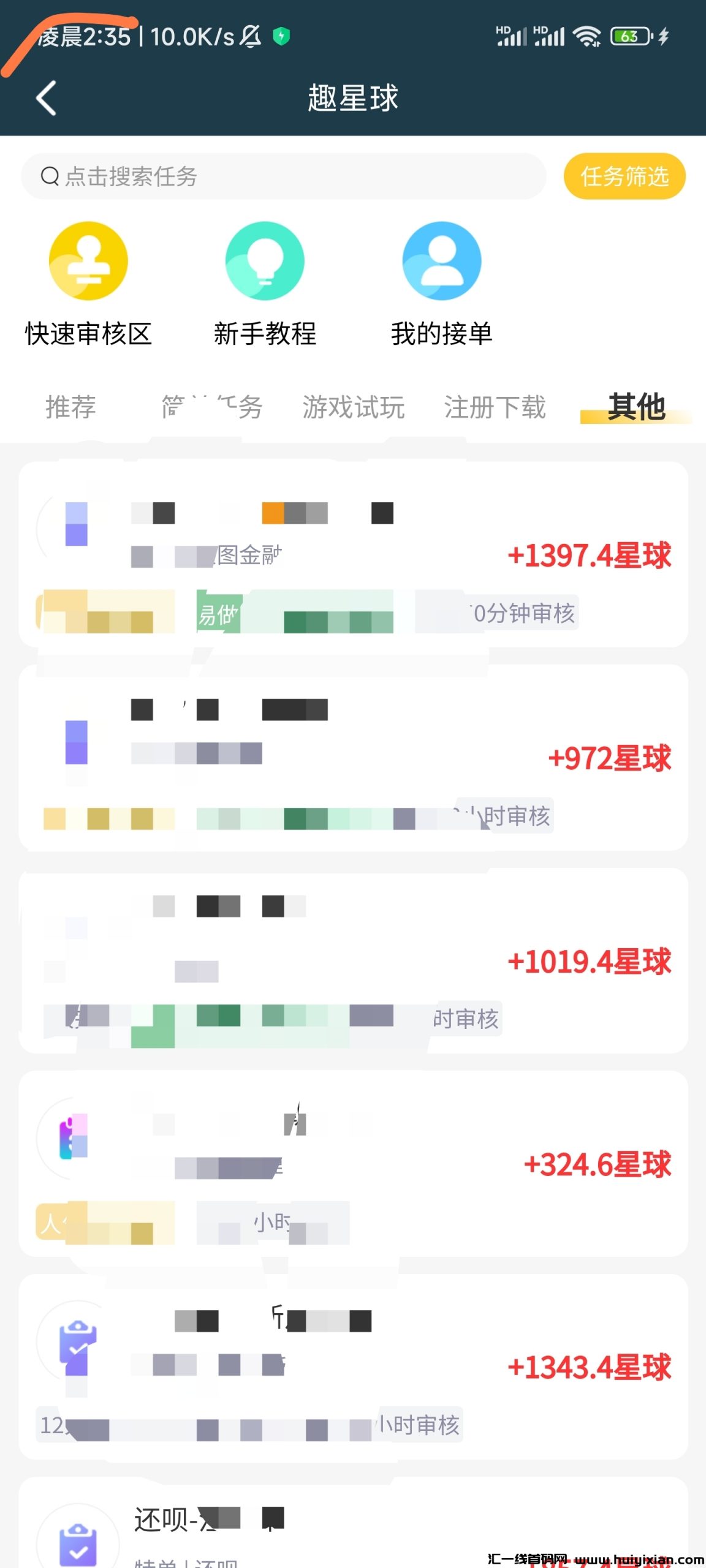Switch to the 注册下载 tab
706x1568 pixels.
495,407
